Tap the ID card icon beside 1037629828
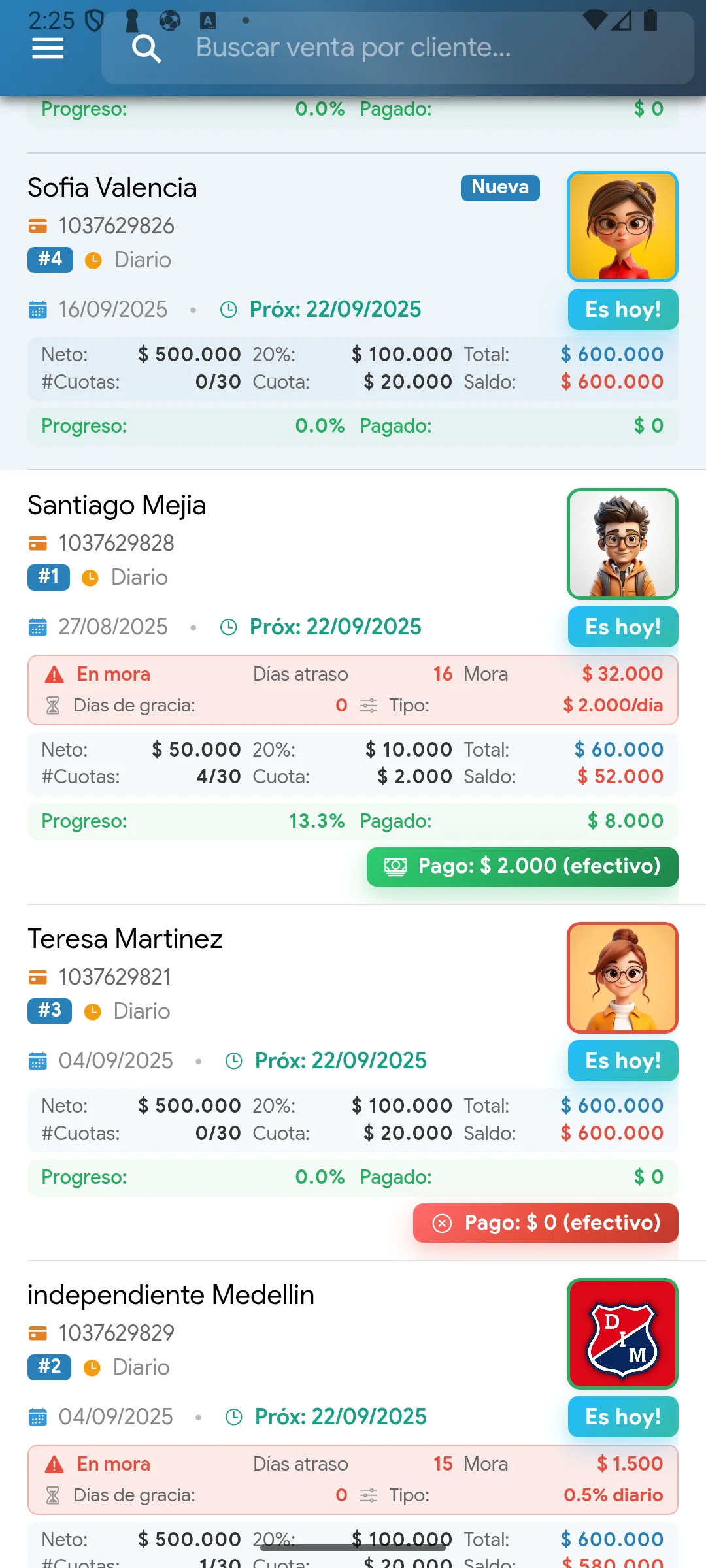This screenshot has height=1568, width=706. pyautogui.click(x=38, y=543)
